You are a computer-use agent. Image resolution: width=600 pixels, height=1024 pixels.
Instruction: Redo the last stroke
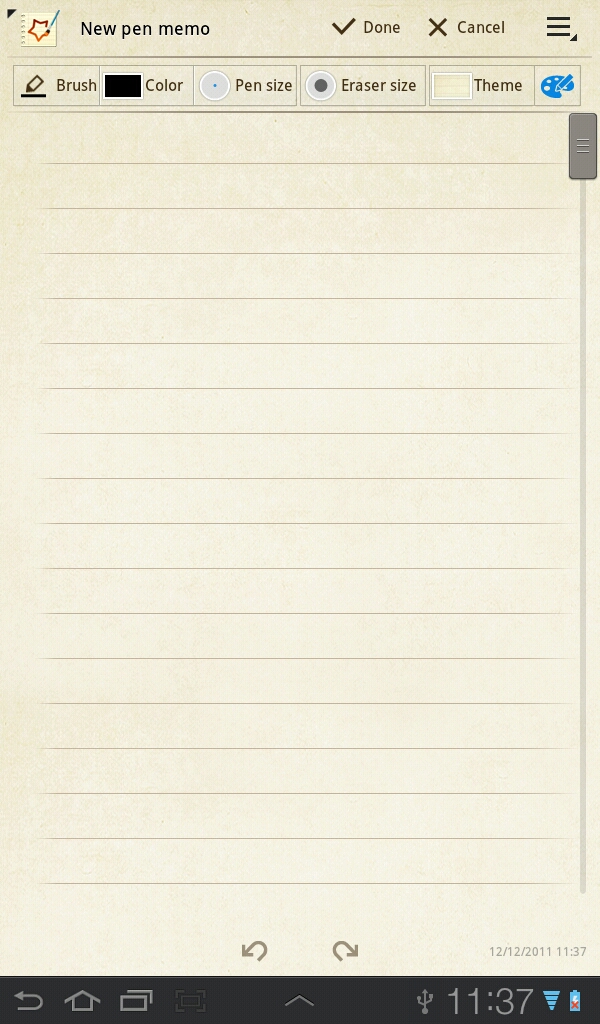(x=345, y=950)
